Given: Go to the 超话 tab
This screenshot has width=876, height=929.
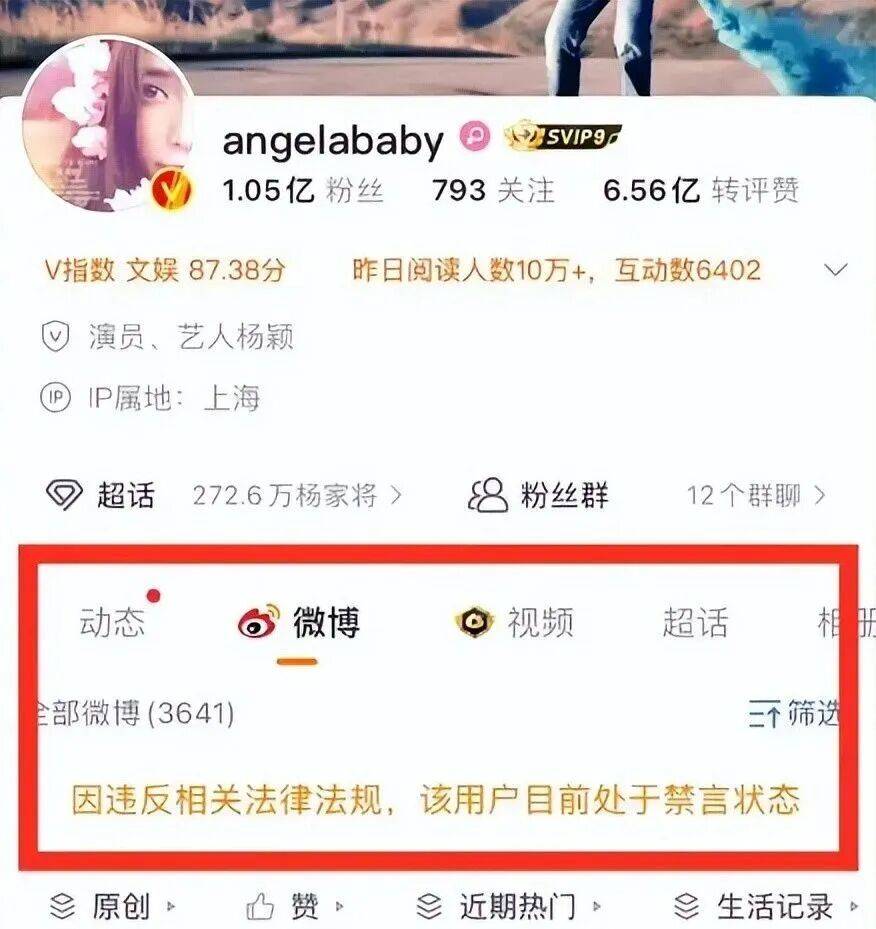Looking at the screenshot, I should click(x=695, y=622).
